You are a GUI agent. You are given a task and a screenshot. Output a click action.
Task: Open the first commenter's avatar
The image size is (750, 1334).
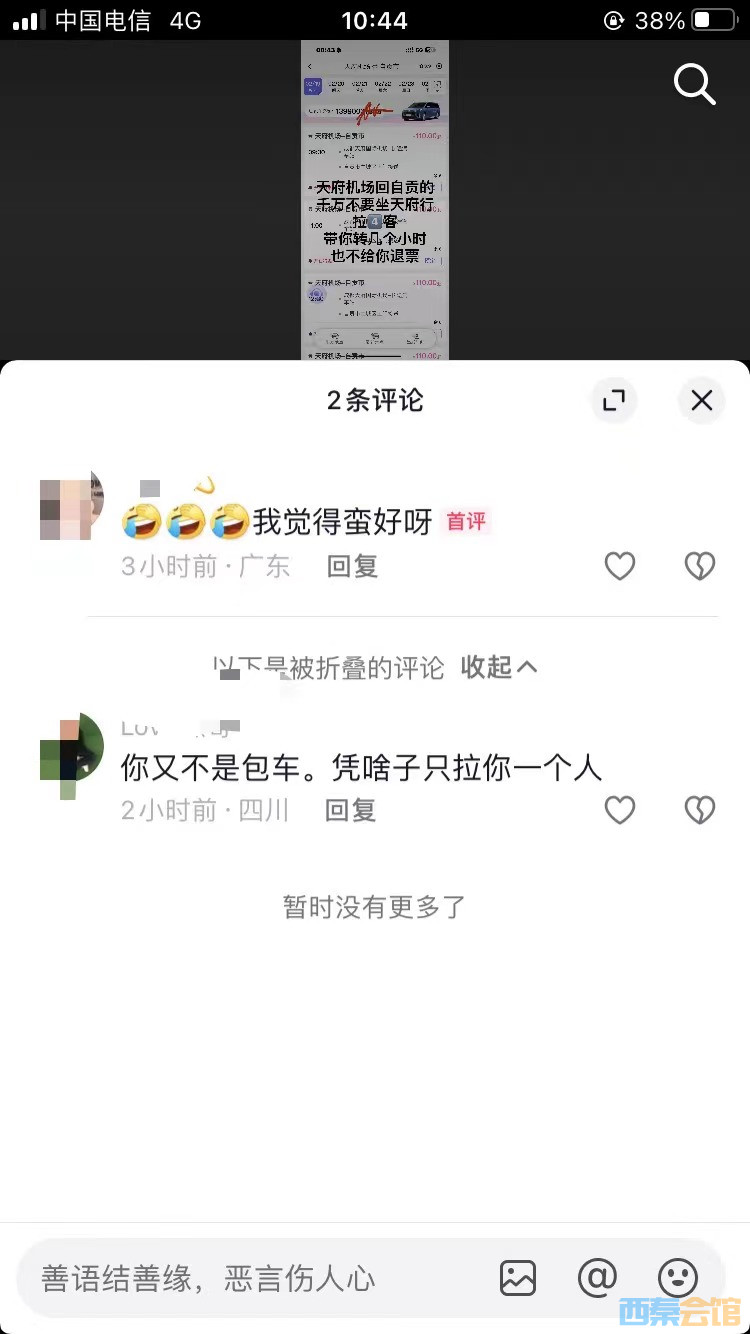[71, 507]
